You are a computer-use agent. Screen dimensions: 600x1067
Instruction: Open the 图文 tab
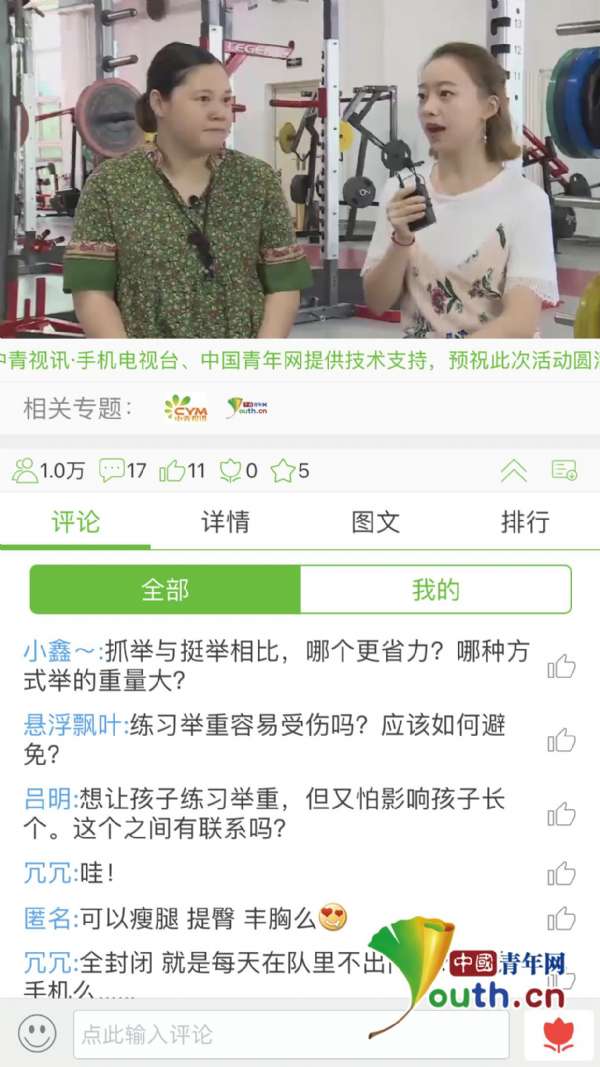tap(375, 521)
